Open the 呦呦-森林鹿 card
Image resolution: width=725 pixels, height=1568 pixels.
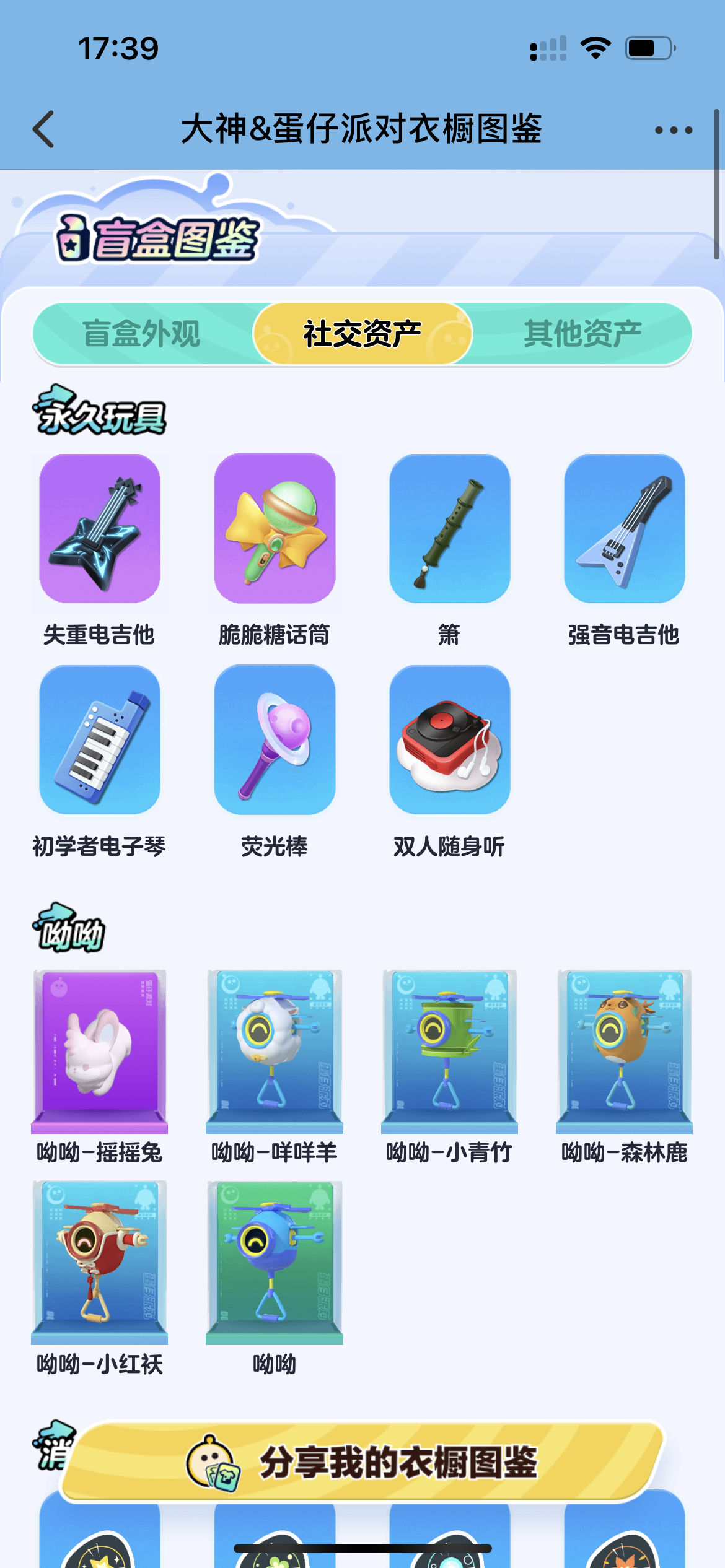(x=624, y=1052)
